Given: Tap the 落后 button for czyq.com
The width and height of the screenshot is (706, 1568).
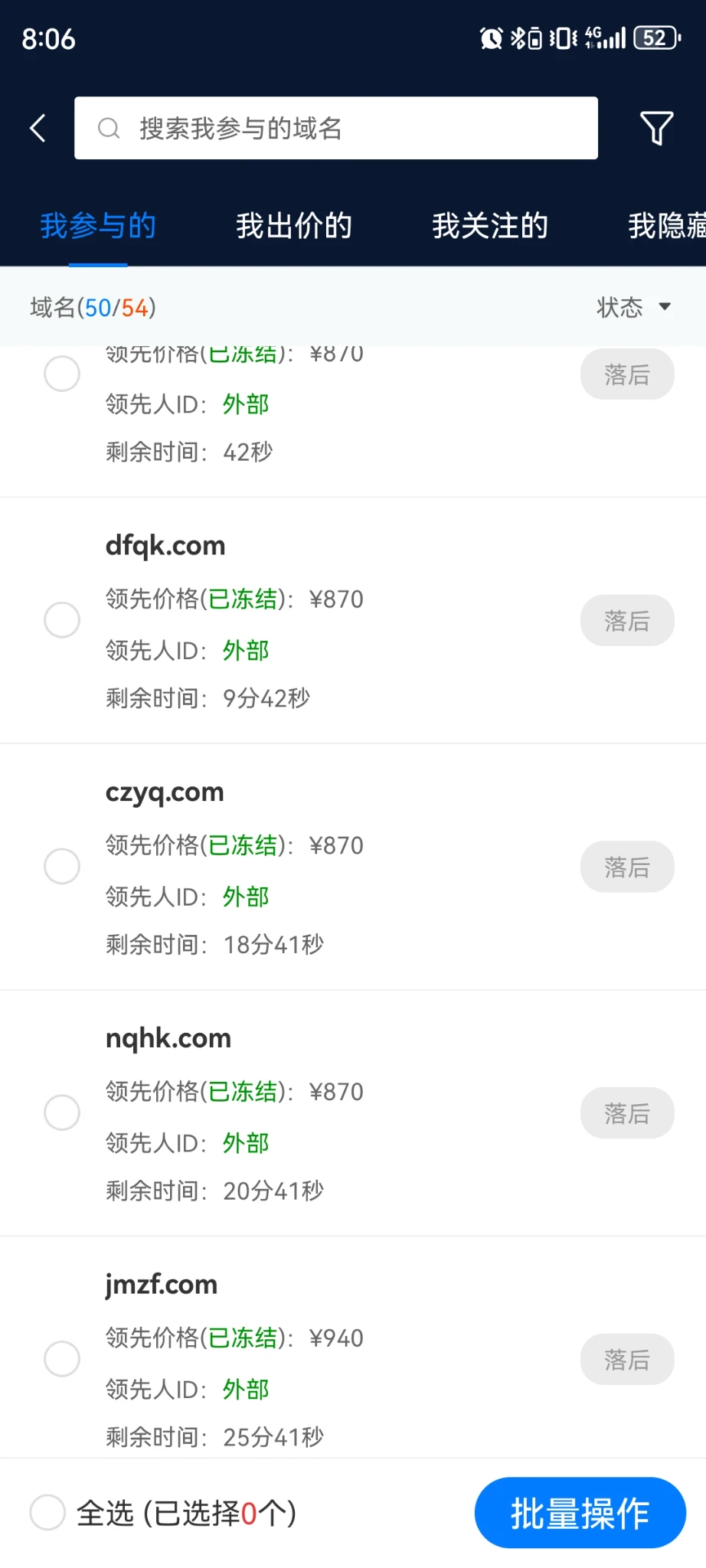Looking at the screenshot, I should pos(627,867).
